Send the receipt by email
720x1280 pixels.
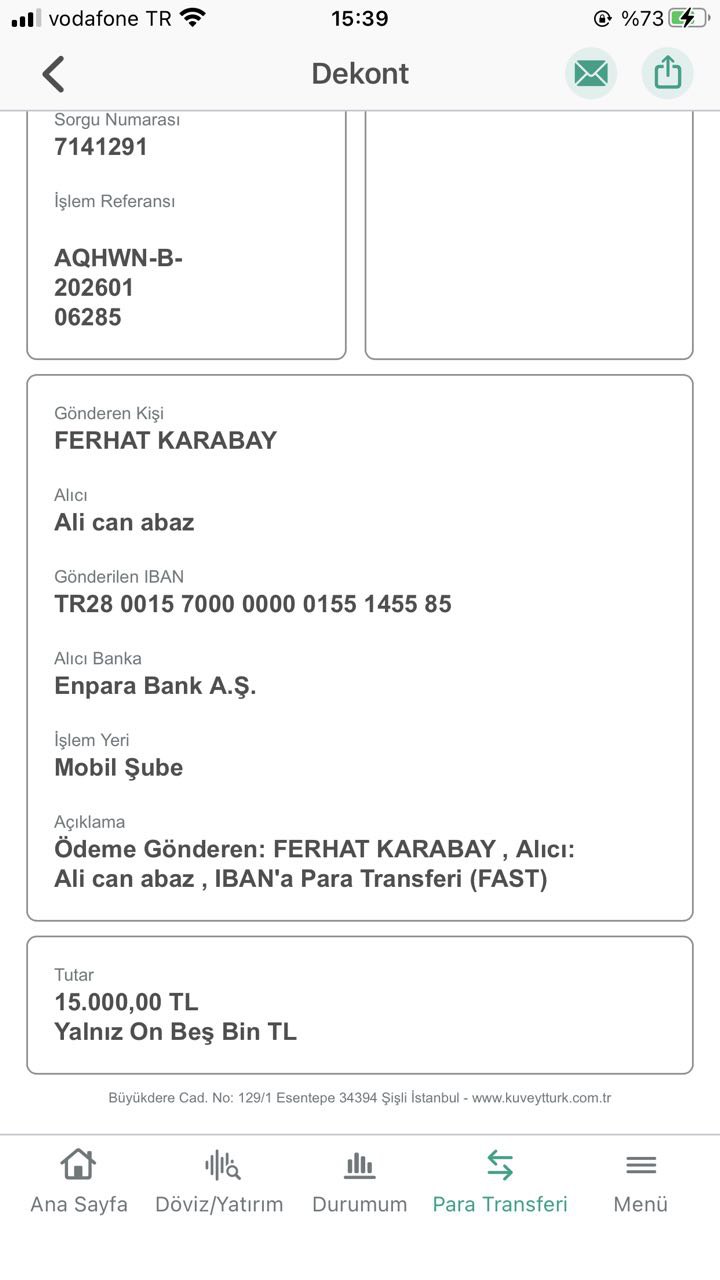pyautogui.click(x=591, y=73)
